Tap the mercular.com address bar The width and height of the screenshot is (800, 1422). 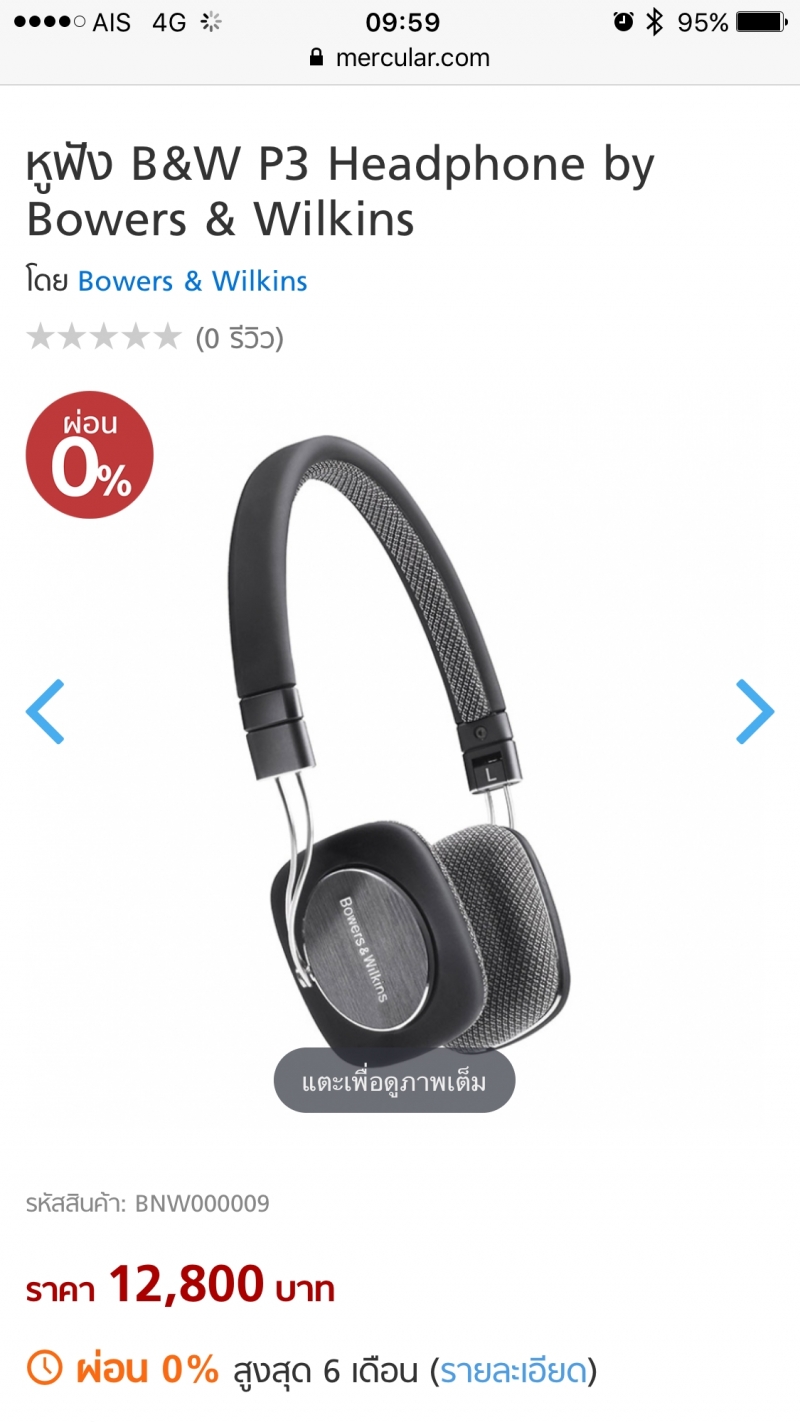pyautogui.click(x=400, y=58)
